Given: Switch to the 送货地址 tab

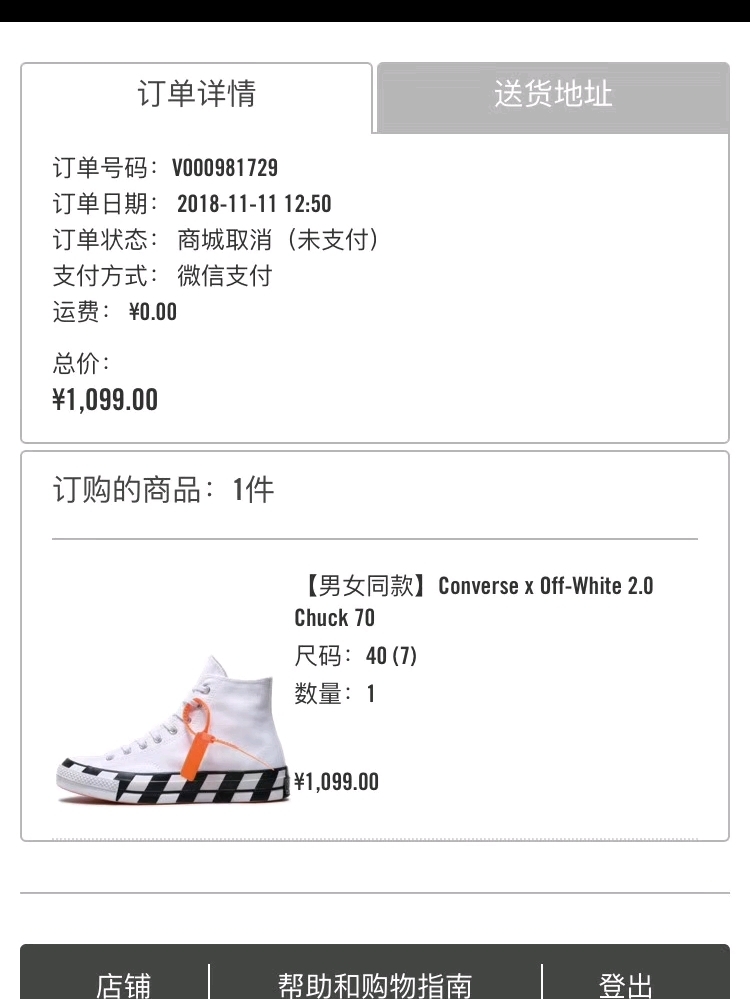Looking at the screenshot, I should pyautogui.click(x=553, y=96).
